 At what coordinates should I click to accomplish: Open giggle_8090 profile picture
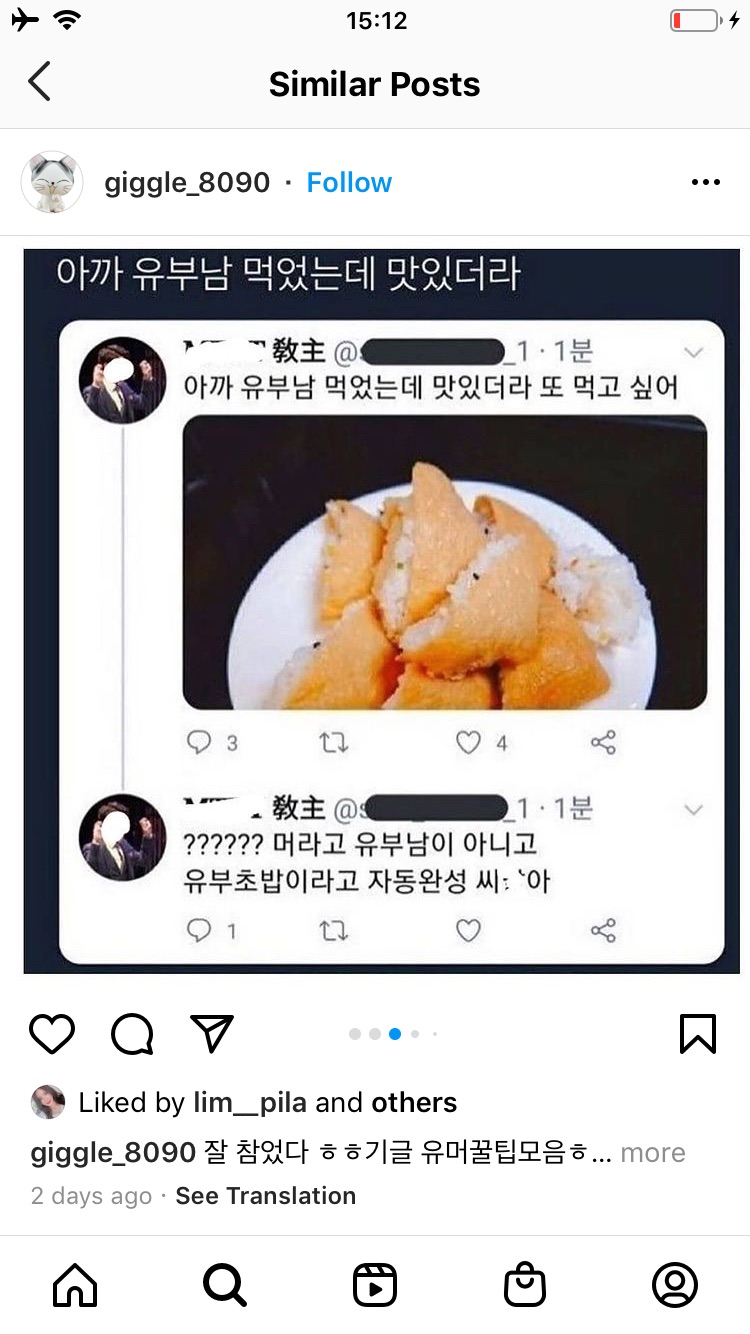pos(51,183)
